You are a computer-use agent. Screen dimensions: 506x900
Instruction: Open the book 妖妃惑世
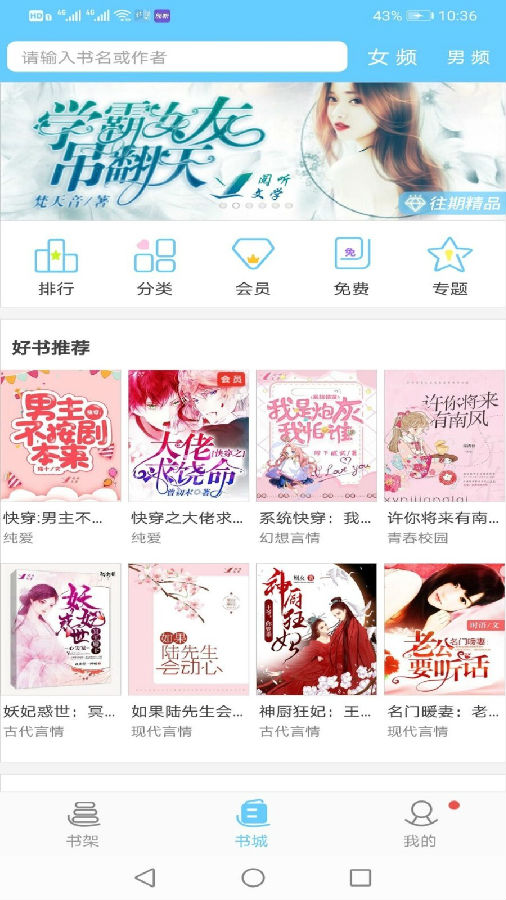click(x=61, y=651)
